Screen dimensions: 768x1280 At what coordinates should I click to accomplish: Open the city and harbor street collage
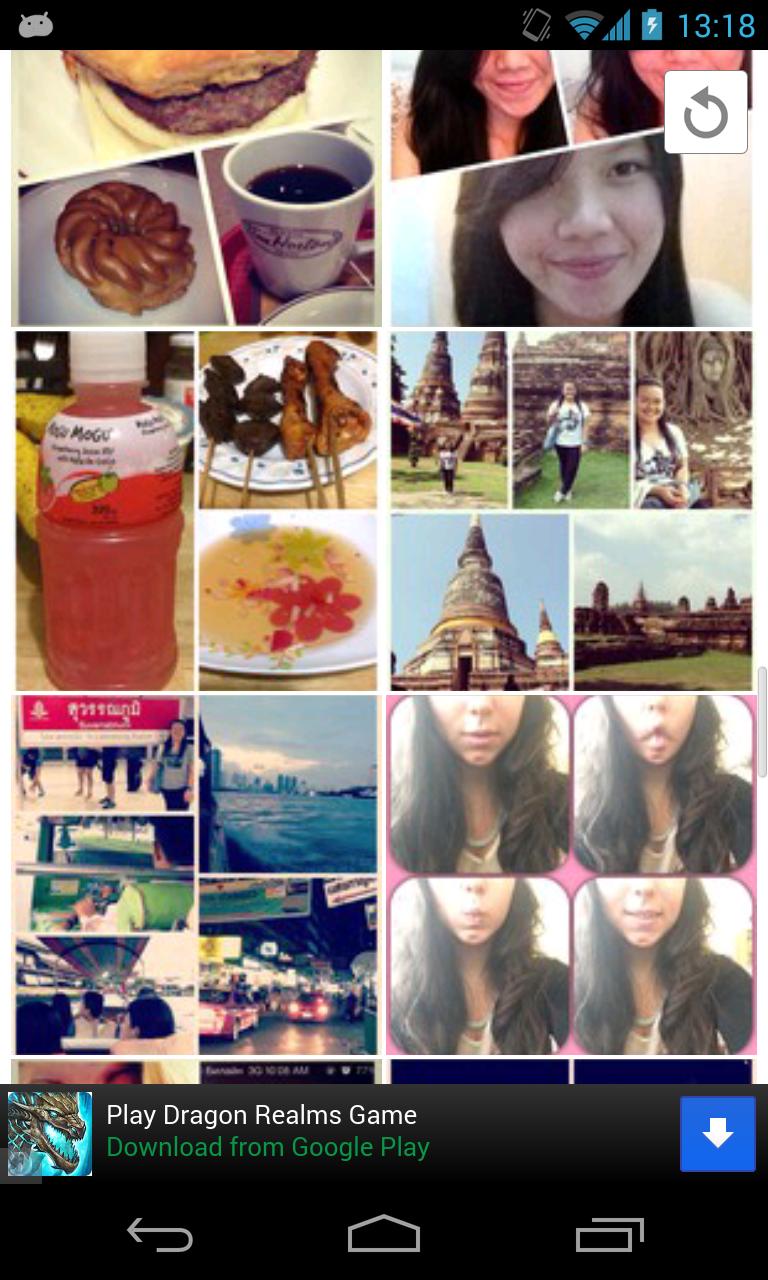196,875
